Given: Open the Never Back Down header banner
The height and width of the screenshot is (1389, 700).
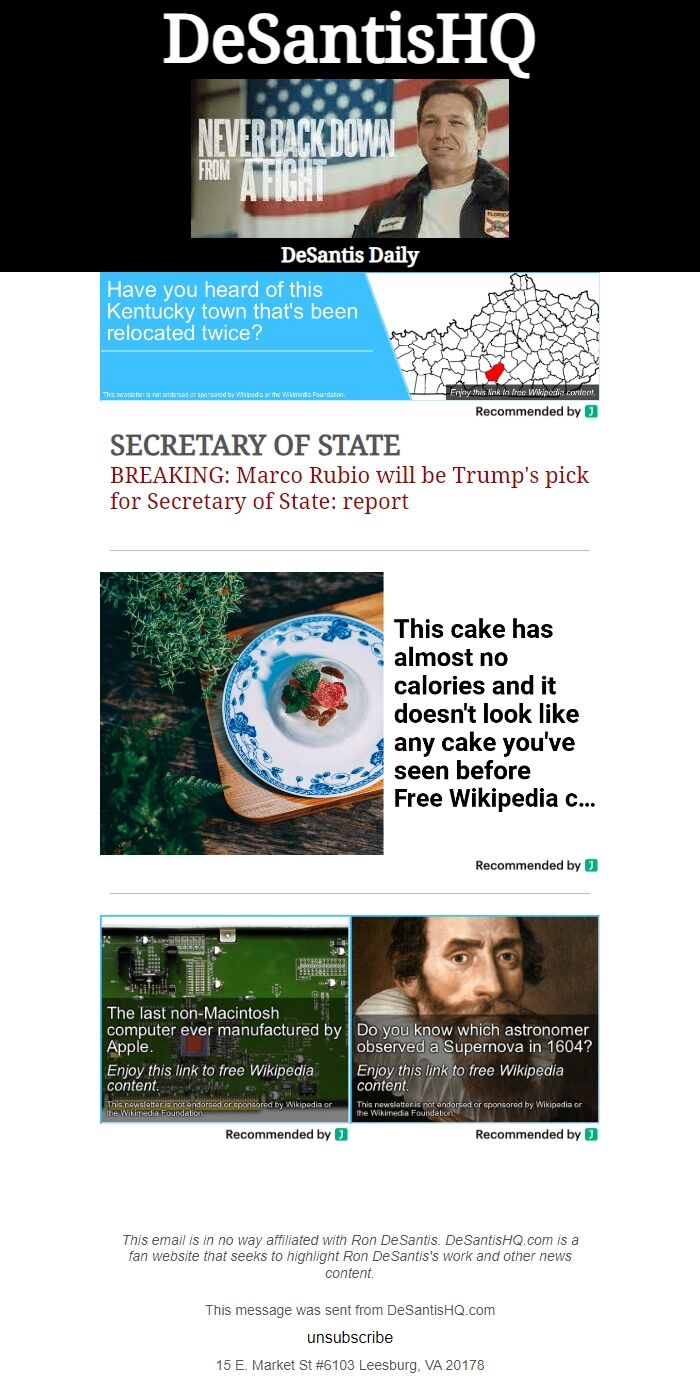Looking at the screenshot, I should click(x=350, y=158).
